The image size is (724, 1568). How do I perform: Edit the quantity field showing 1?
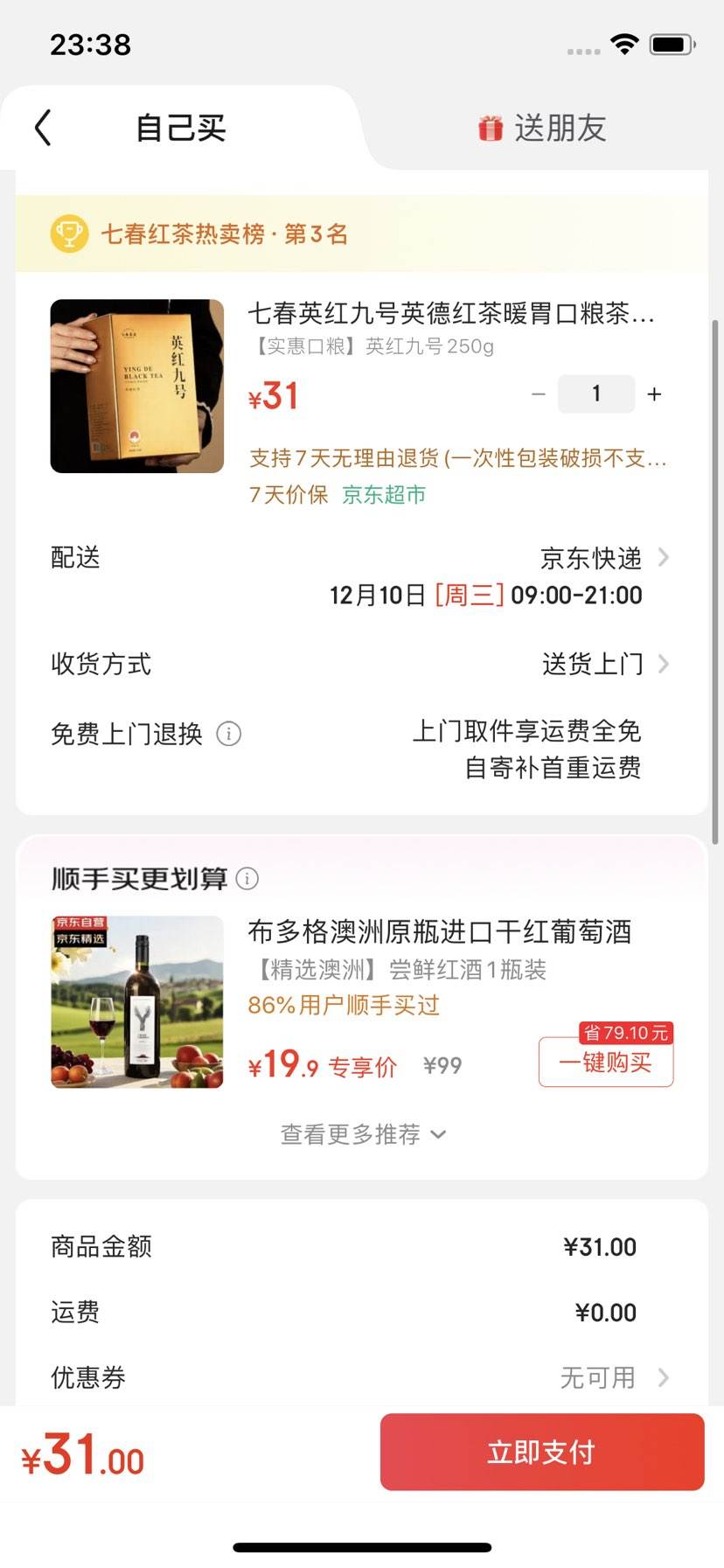pyautogui.click(x=596, y=394)
